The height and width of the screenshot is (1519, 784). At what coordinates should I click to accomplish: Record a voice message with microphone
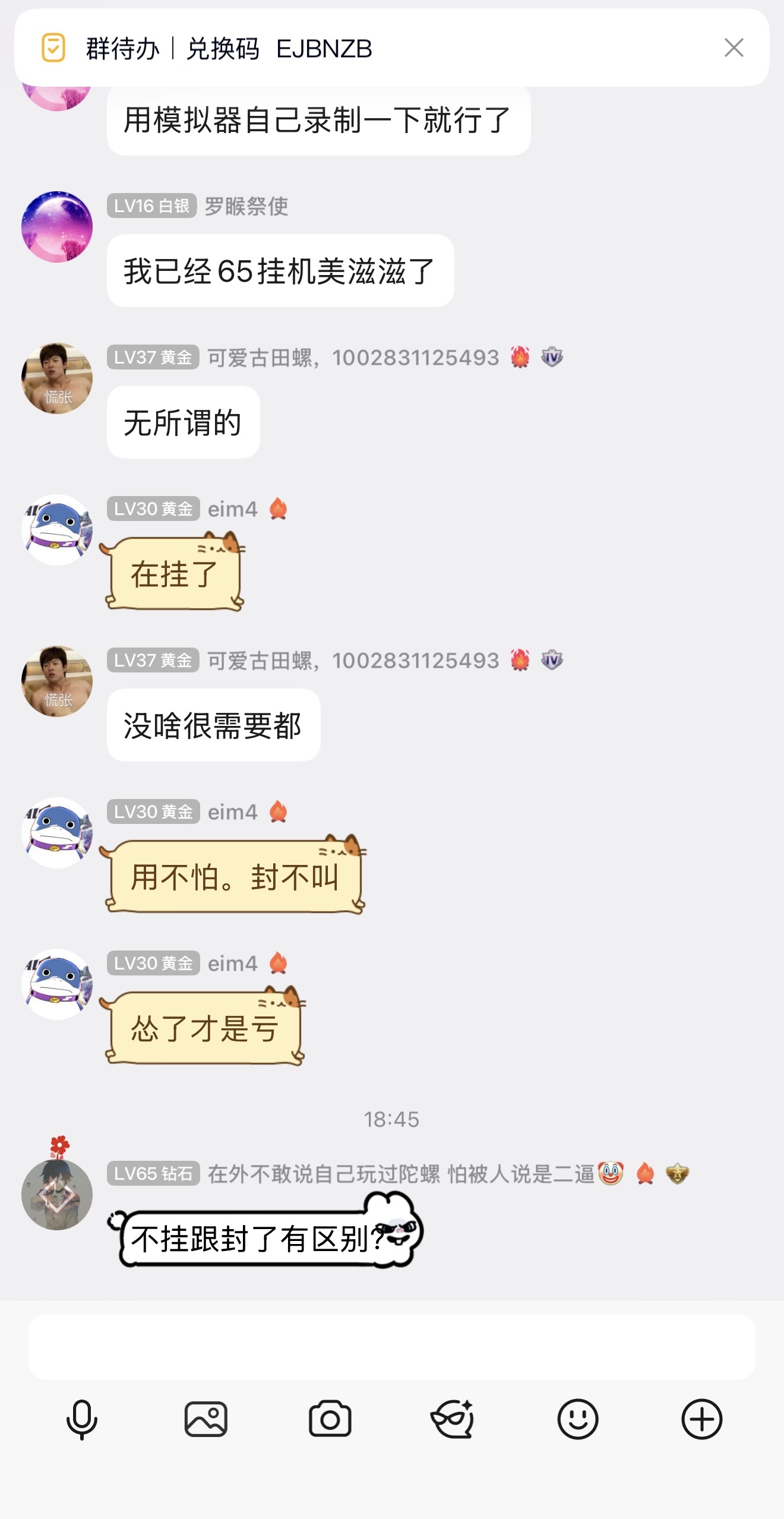pos(81,1419)
